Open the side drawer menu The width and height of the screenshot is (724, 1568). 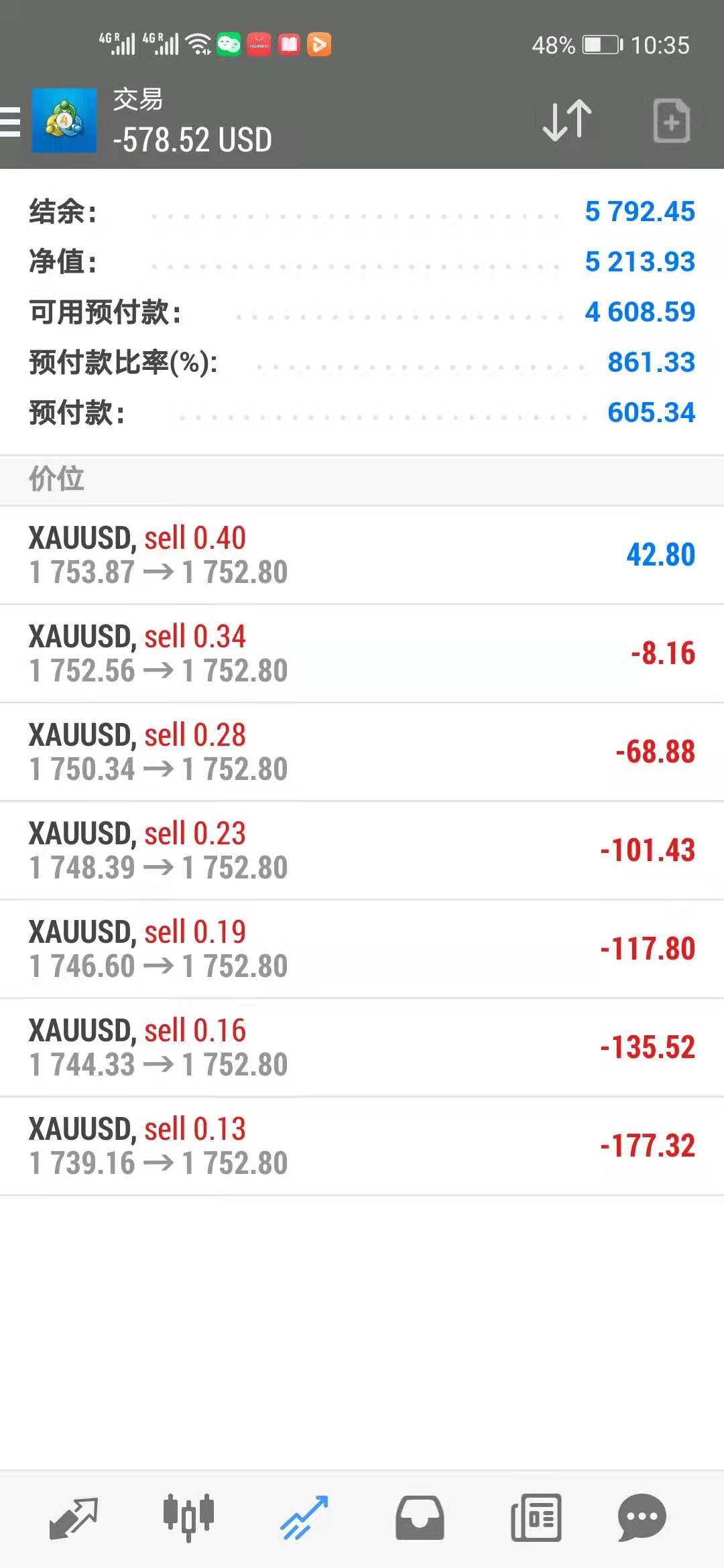click(x=11, y=122)
